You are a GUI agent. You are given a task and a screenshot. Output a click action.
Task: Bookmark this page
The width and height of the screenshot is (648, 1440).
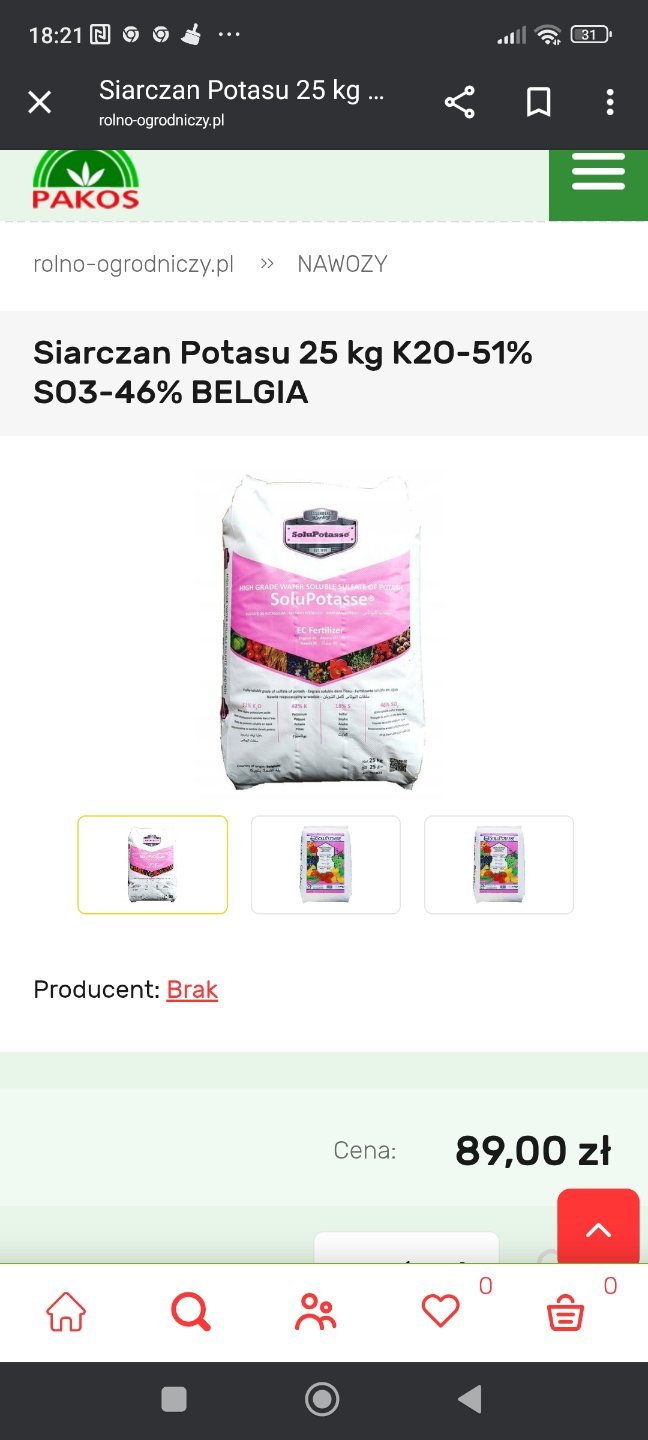click(x=538, y=102)
